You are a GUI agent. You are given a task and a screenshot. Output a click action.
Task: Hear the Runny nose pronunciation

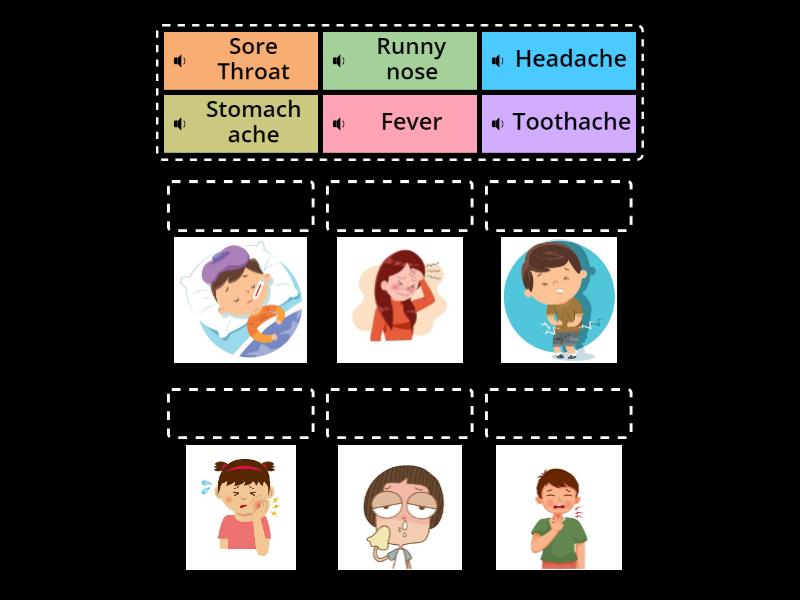click(x=339, y=61)
